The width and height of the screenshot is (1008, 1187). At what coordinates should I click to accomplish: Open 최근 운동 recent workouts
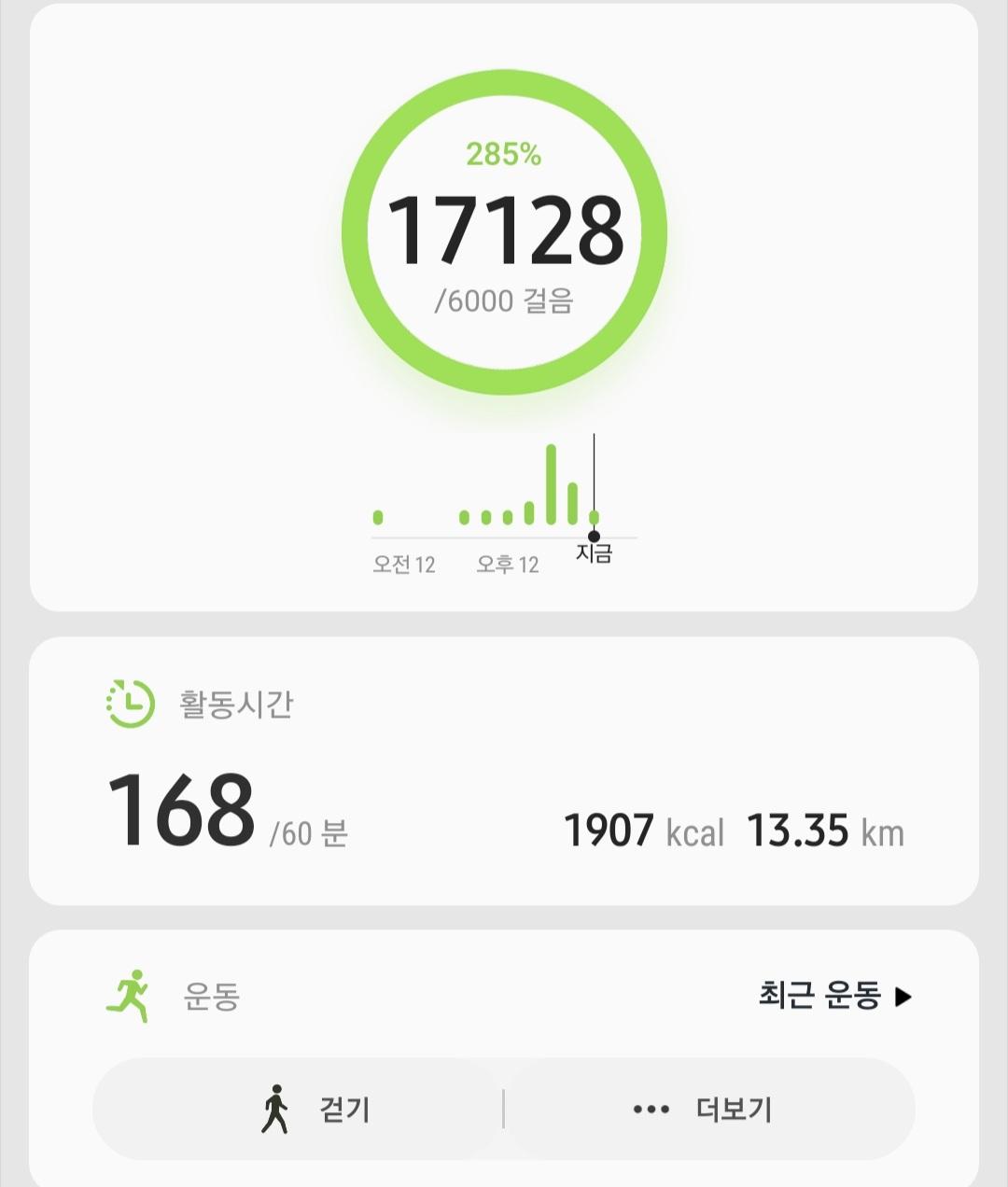click(833, 996)
